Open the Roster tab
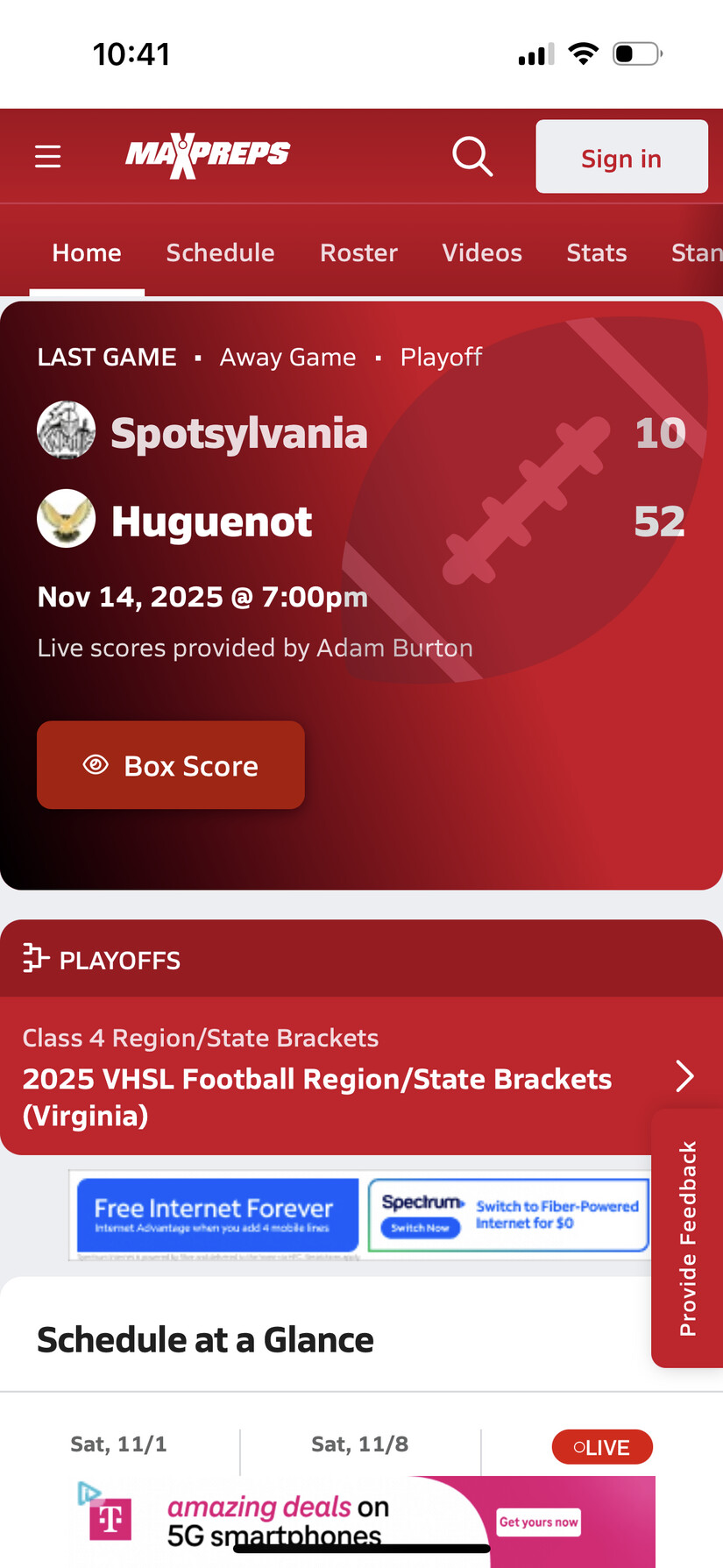The height and width of the screenshot is (1568, 723). [358, 252]
